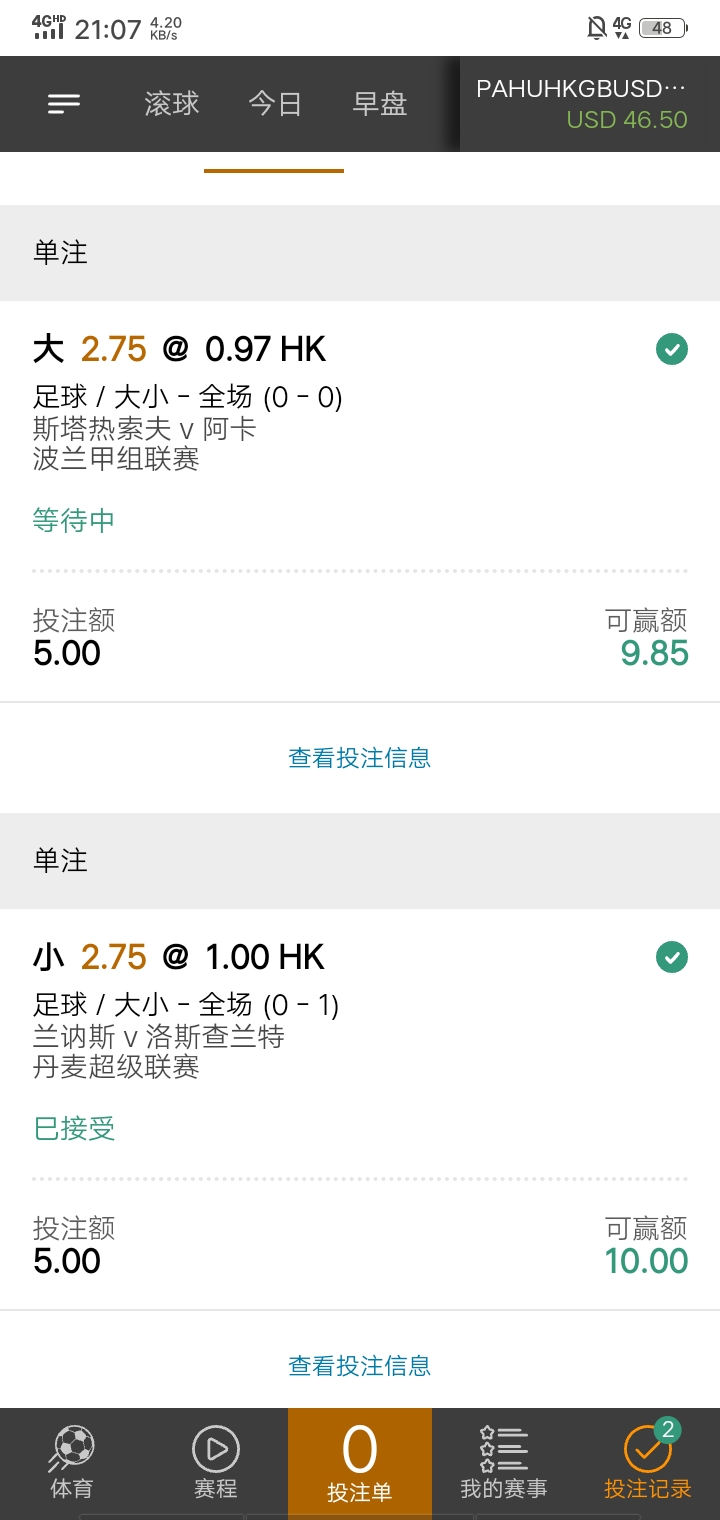Switch to the 今日 tab
The image size is (720, 1520).
[275, 104]
